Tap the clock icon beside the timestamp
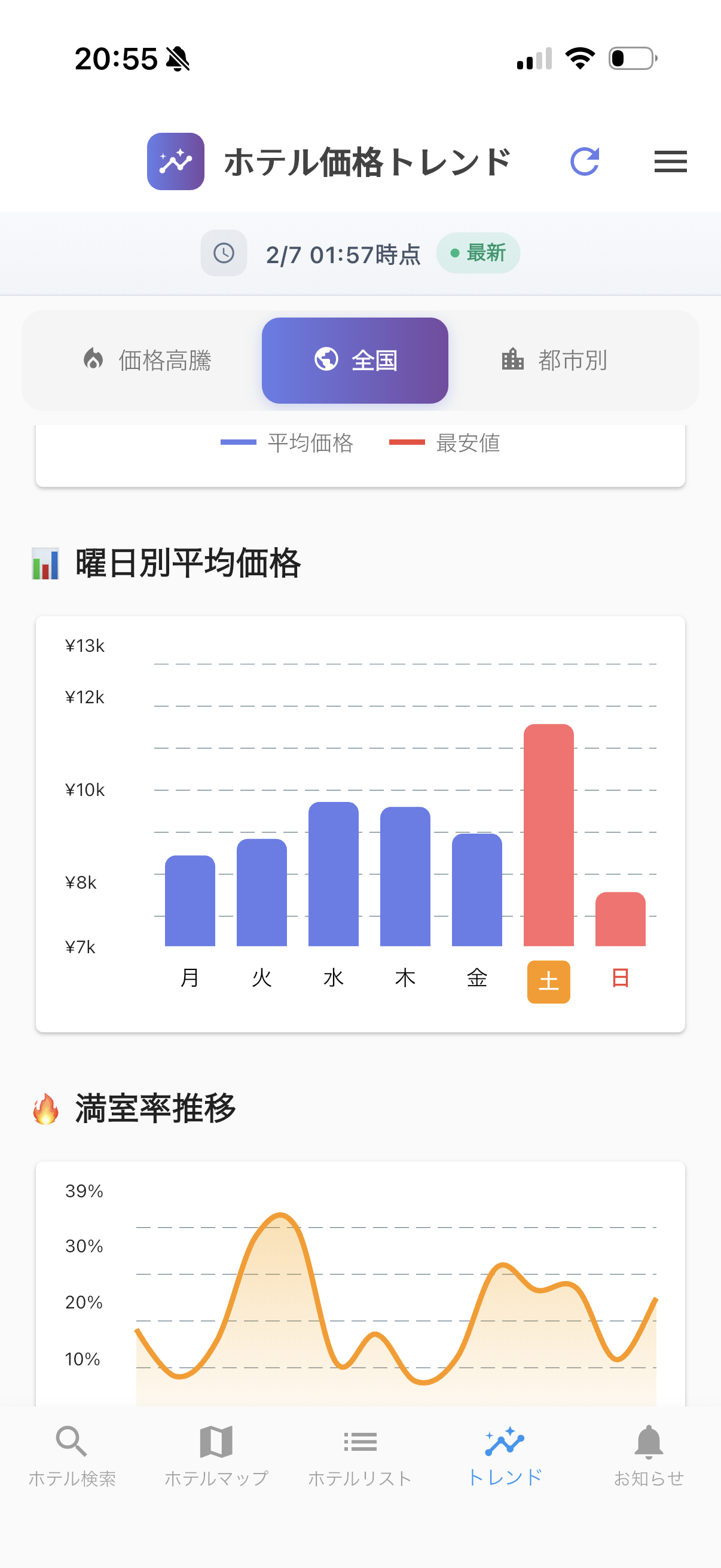The image size is (721, 1568). coord(224,252)
